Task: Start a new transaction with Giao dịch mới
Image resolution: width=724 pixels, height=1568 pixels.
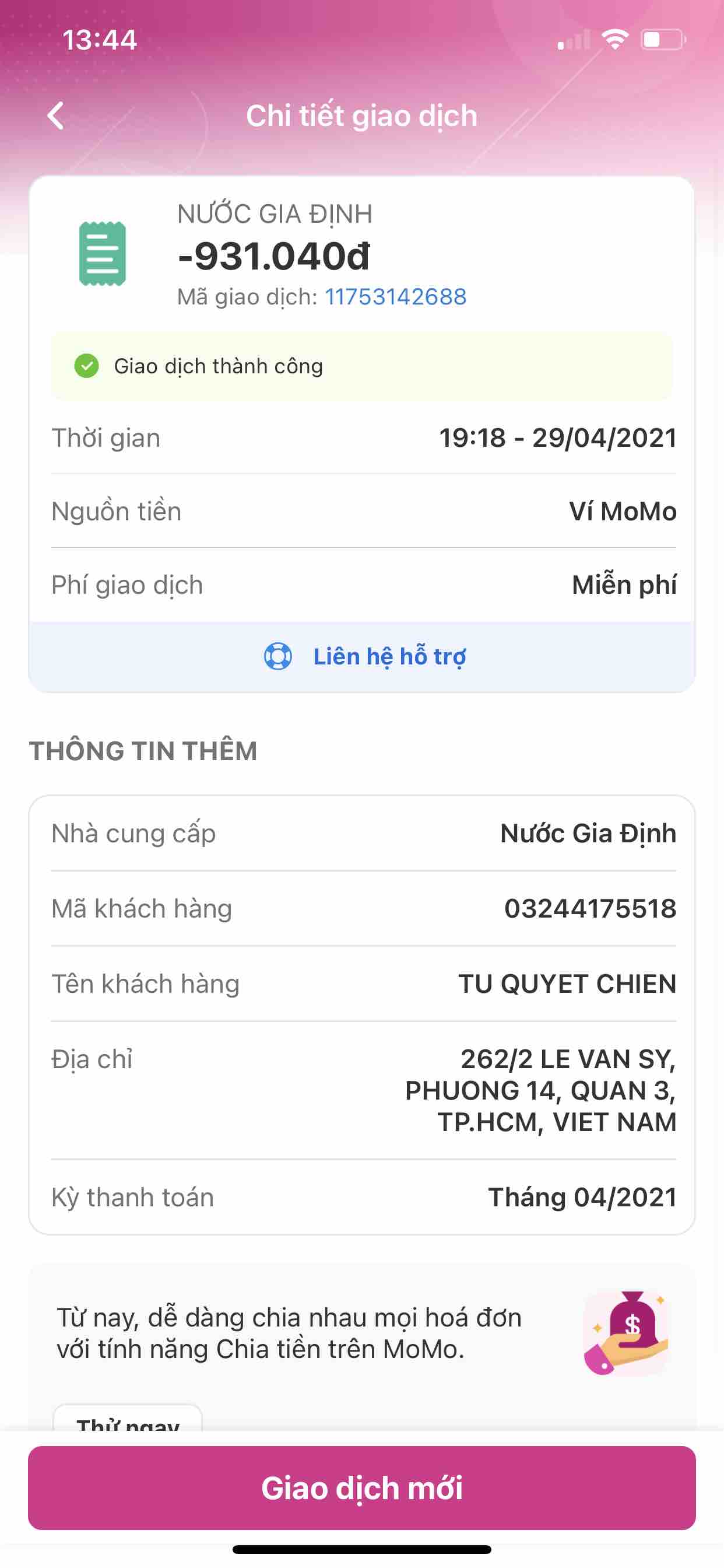Action: pos(362,1487)
